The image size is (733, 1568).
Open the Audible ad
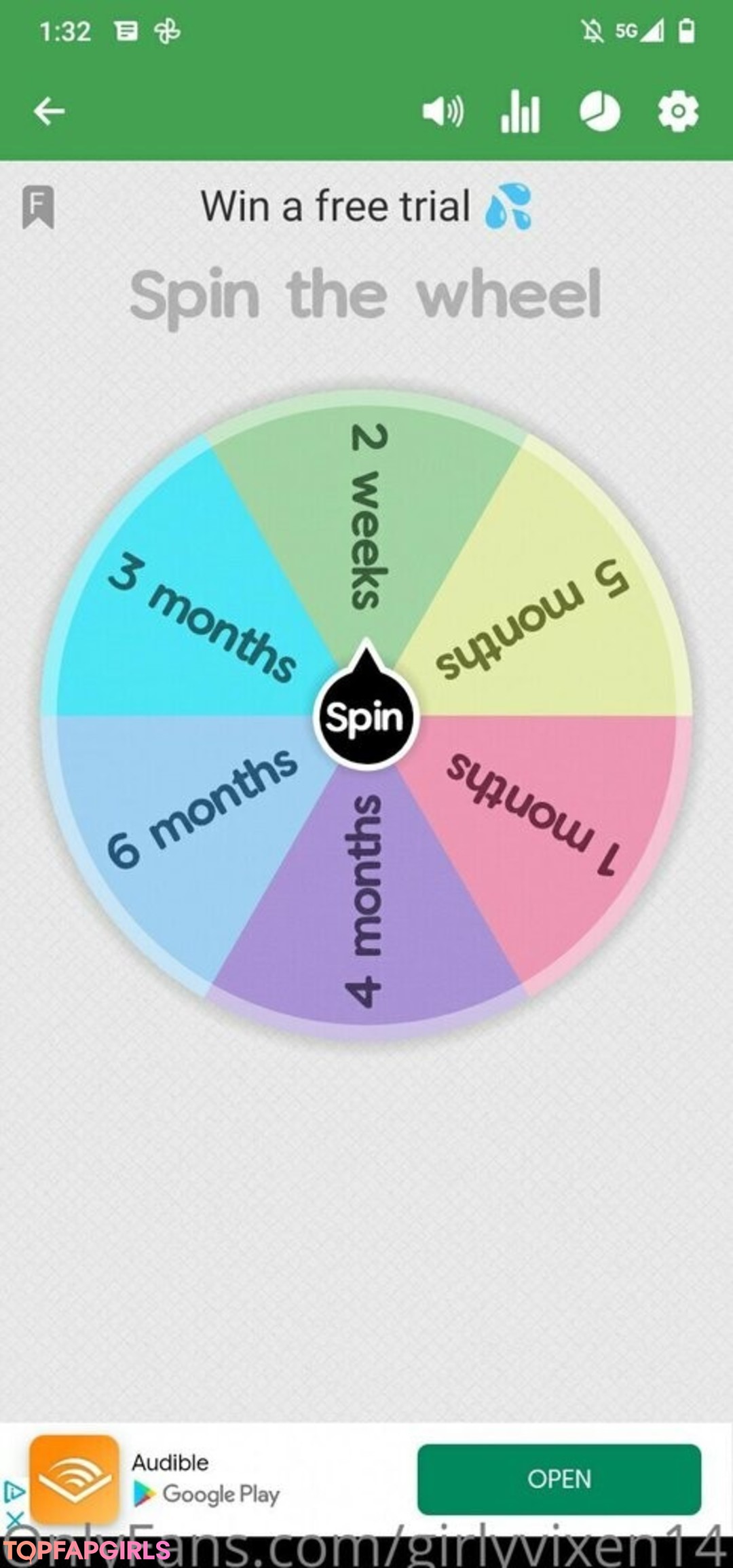click(x=559, y=1478)
